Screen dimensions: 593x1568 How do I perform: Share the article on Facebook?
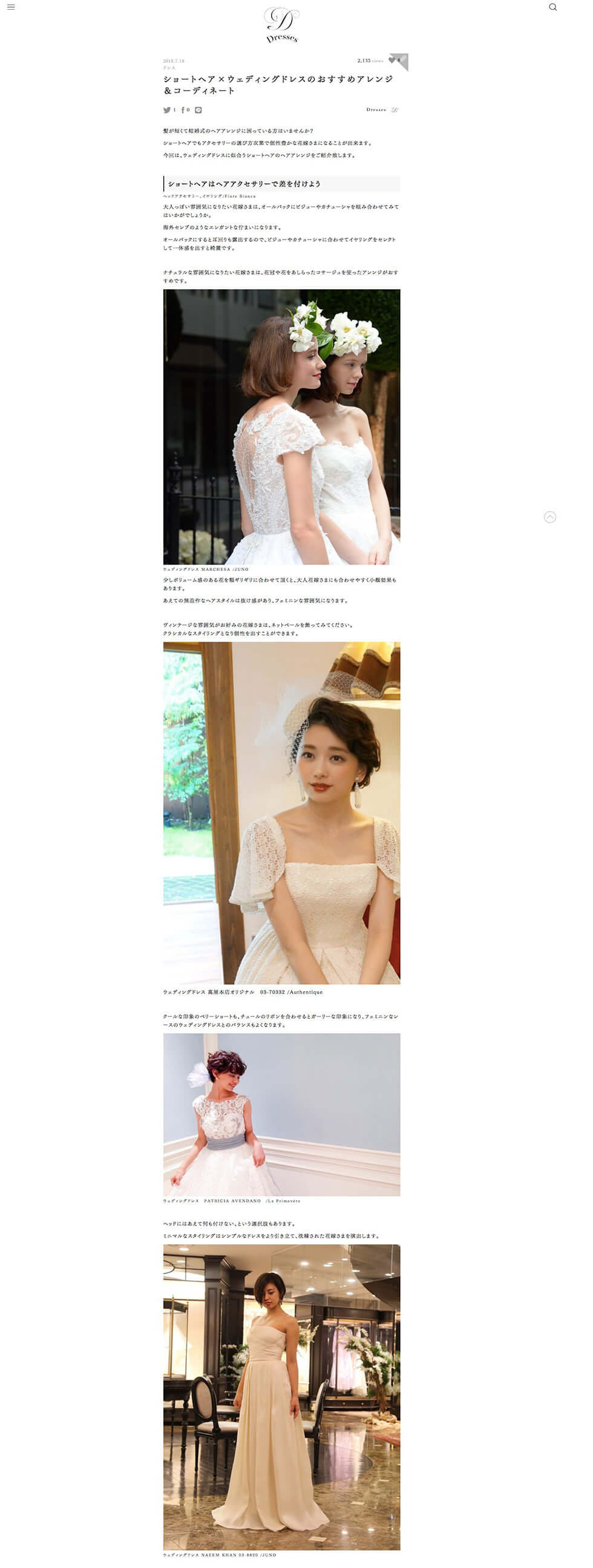pyautogui.click(x=183, y=110)
